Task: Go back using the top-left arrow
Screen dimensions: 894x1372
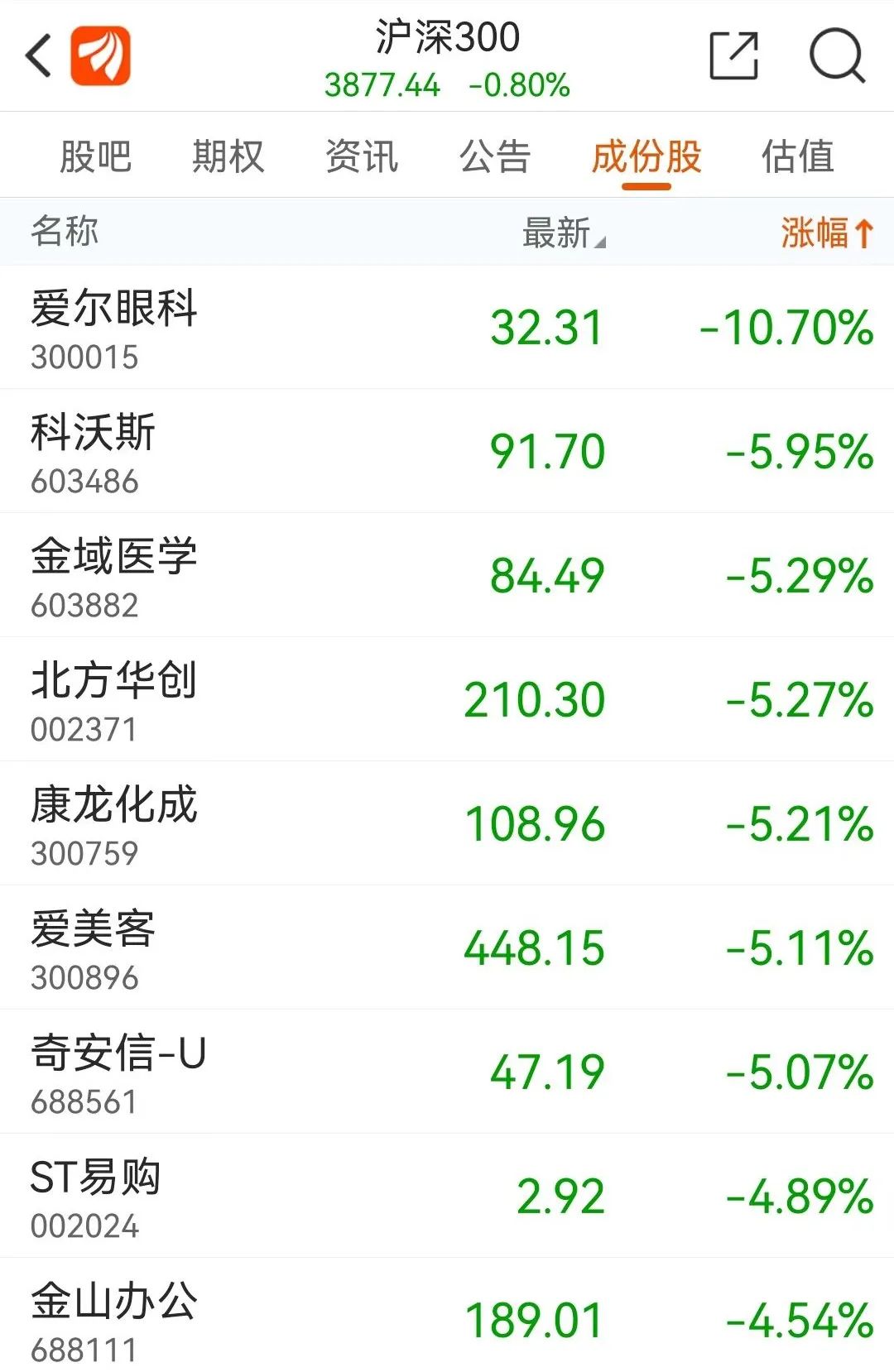Action: tap(38, 56)
